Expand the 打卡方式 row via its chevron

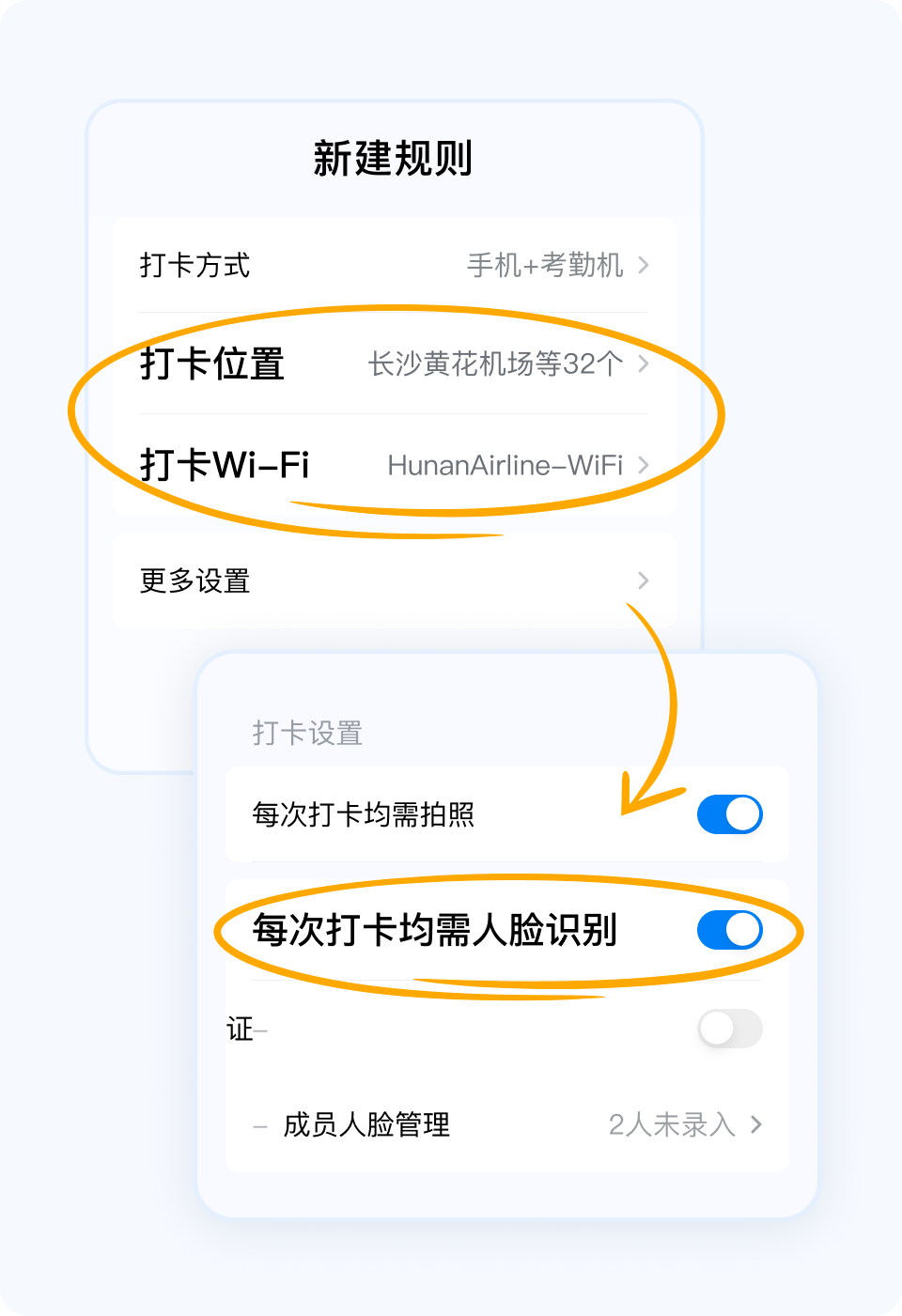pyautogui.click(x=644, y=266)
